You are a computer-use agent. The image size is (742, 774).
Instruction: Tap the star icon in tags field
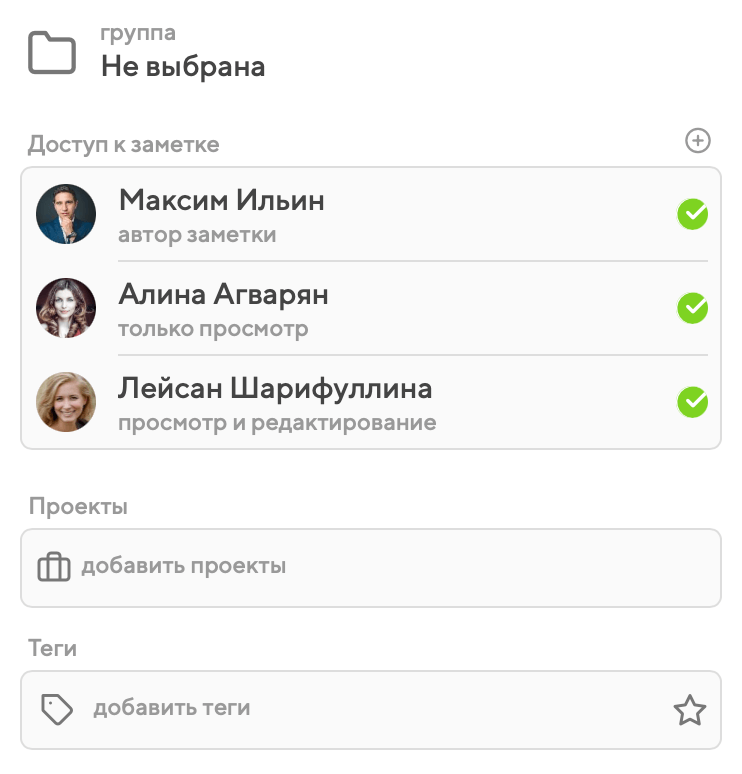tap(689, 711)
